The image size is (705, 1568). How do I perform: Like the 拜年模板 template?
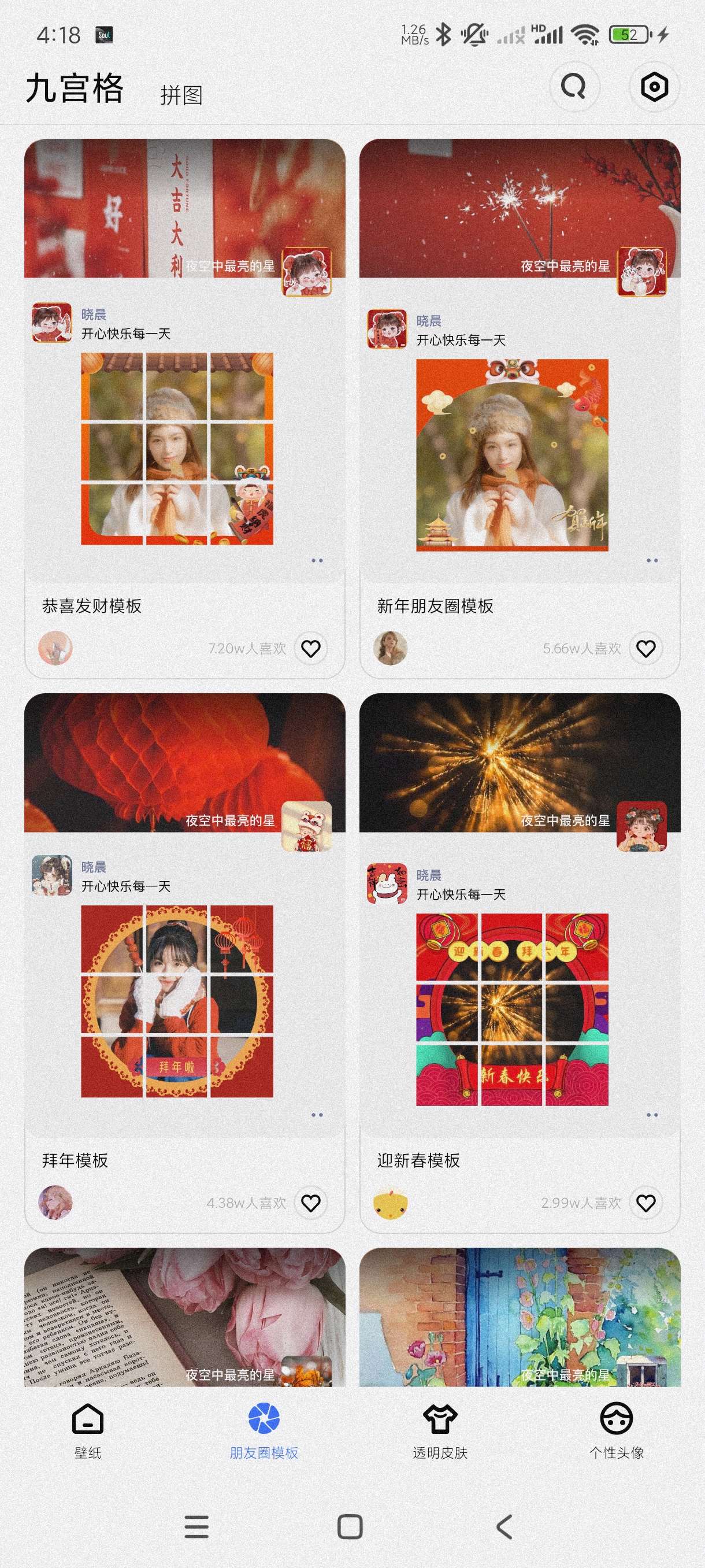pyautogui.click(x=311, y=1203)
